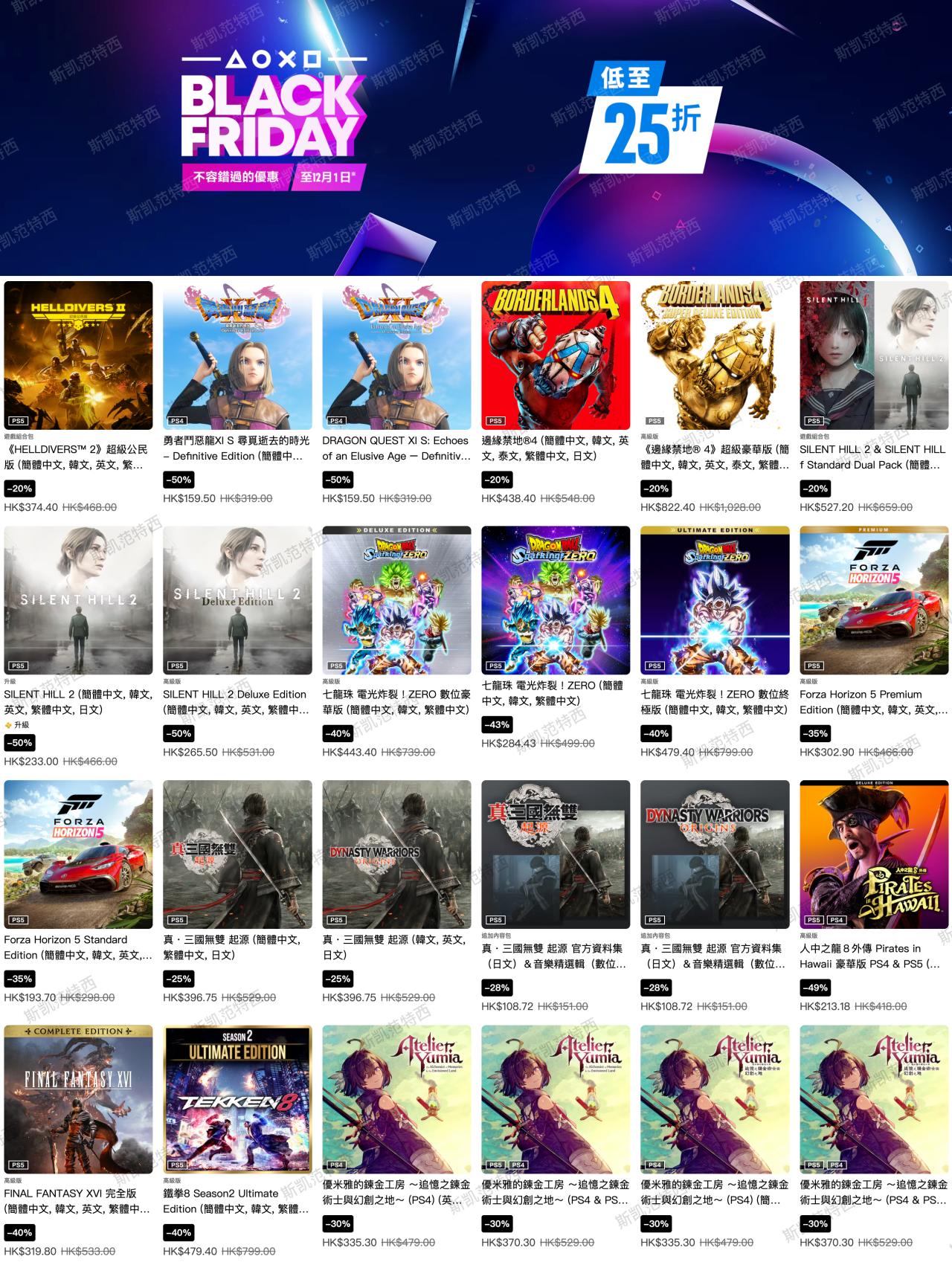
Task: Tap the Black Friday sale banner
Action: (476, 138)
